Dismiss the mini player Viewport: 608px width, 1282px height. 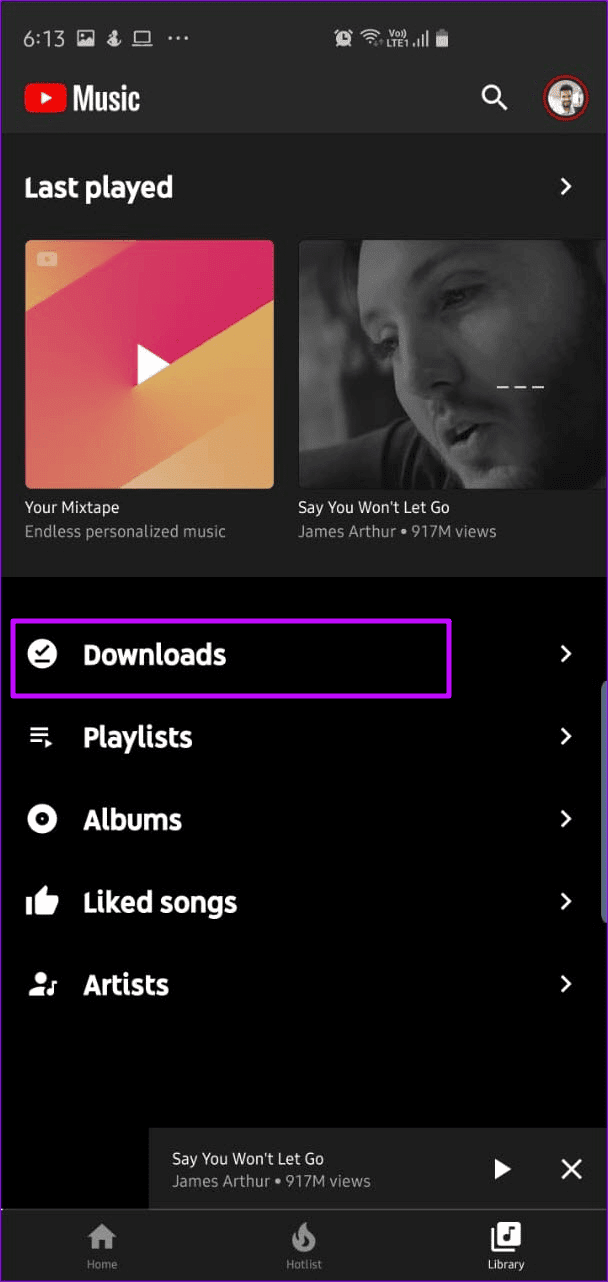coord(571,1169)
